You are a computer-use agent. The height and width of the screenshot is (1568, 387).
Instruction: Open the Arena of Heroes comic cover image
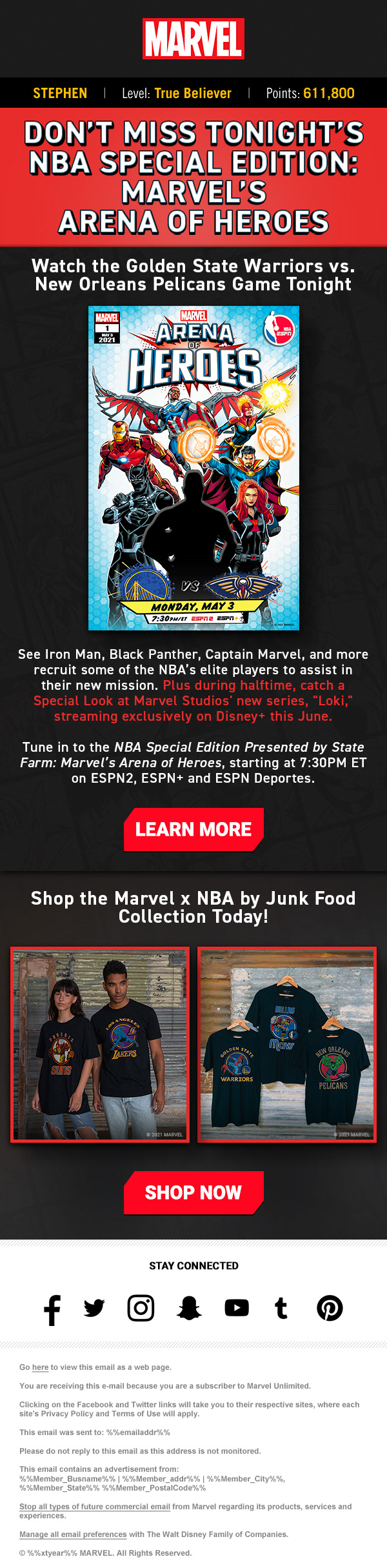[193, 468]
